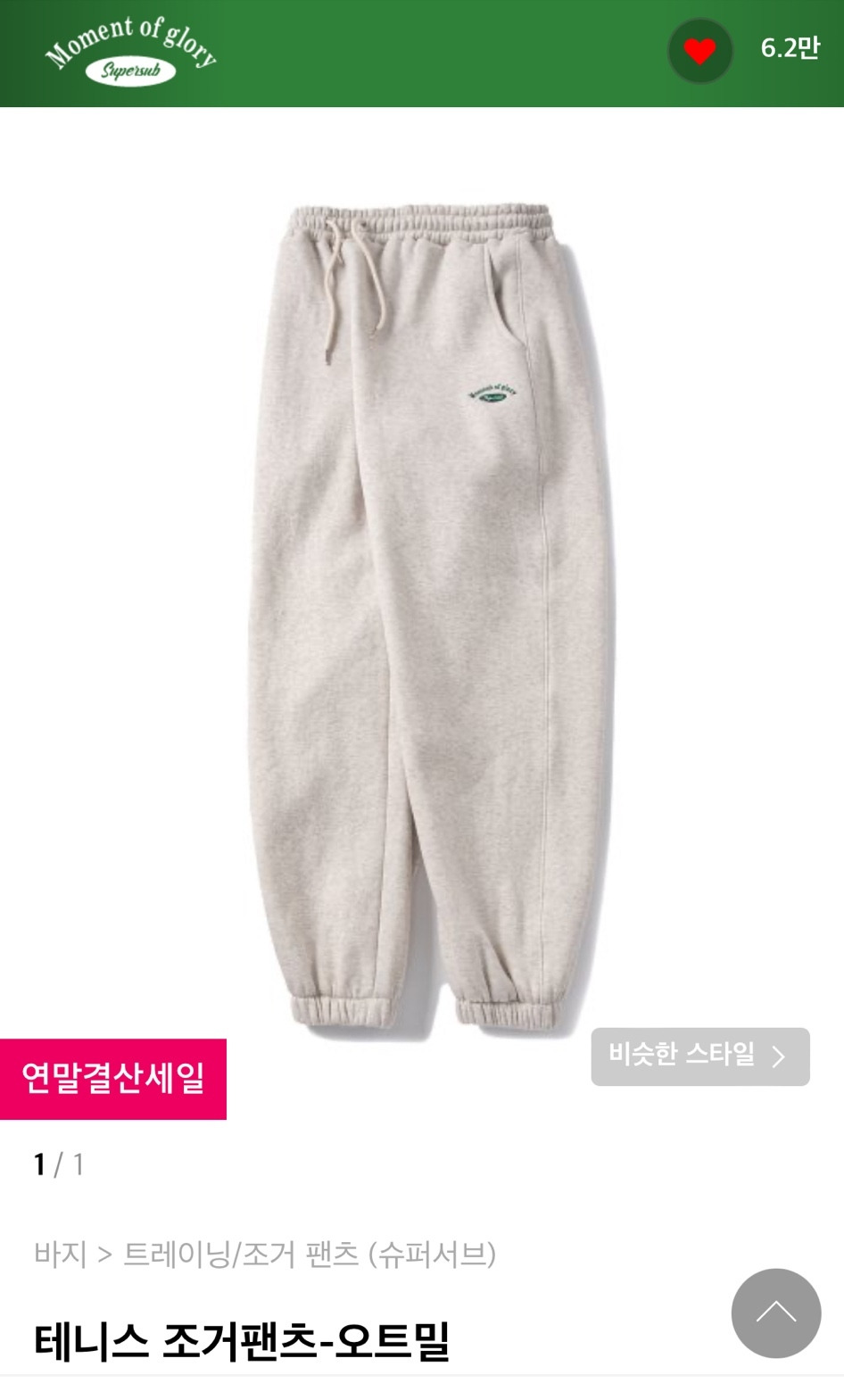
Task: Like the brand with the heart icon
Action: click(x=700, y=51)
